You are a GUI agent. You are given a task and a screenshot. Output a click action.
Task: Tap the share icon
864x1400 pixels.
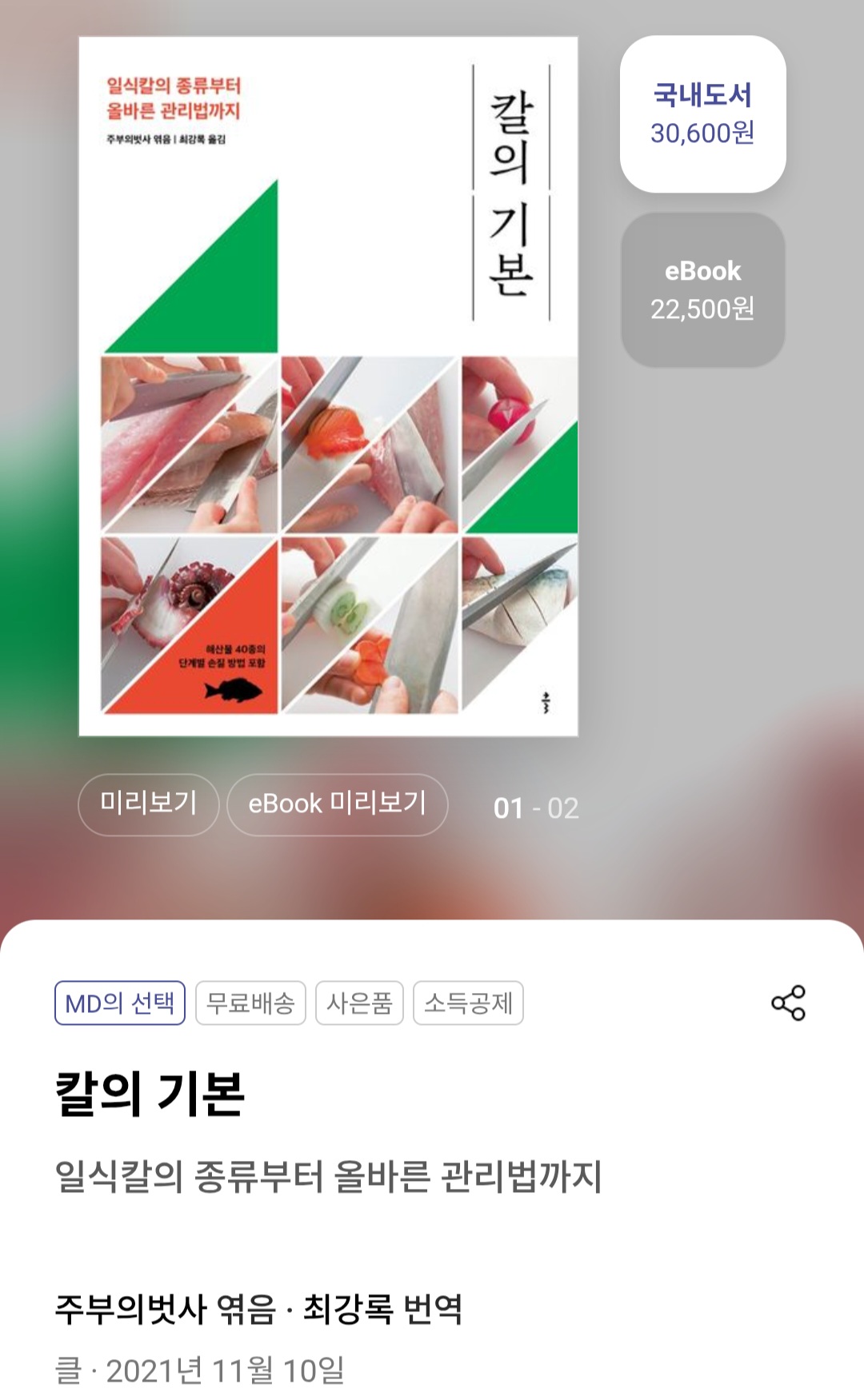pyautogui.click(x=787, y=1004)
